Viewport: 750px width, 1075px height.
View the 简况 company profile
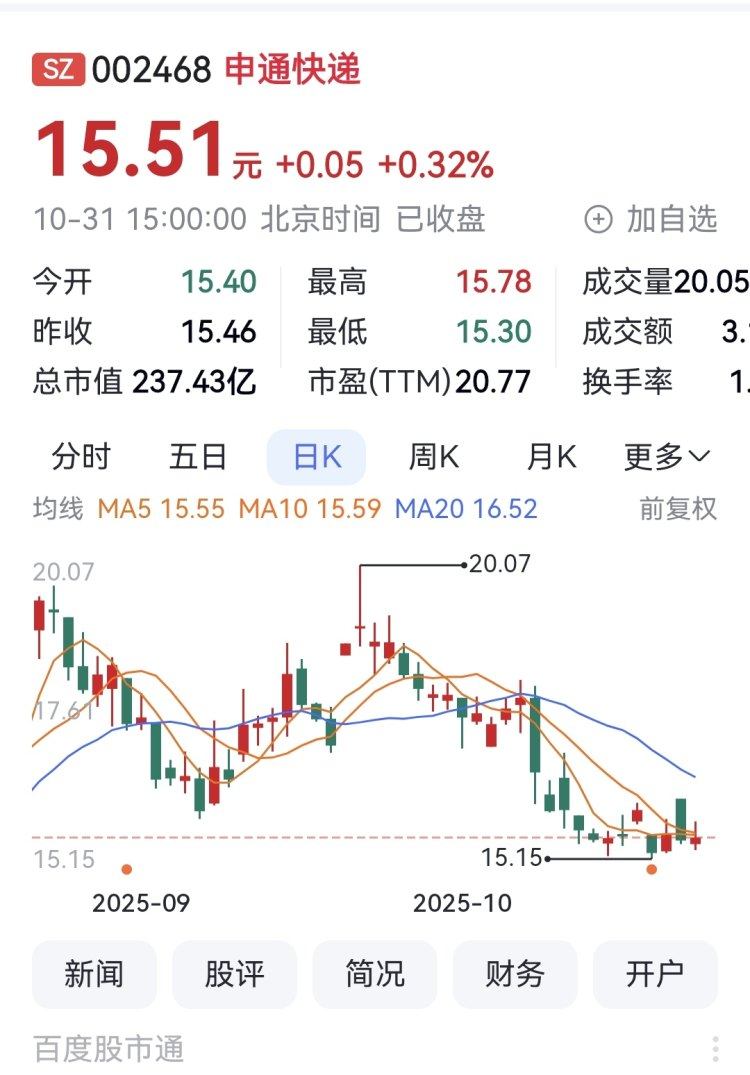coord(375,974)
